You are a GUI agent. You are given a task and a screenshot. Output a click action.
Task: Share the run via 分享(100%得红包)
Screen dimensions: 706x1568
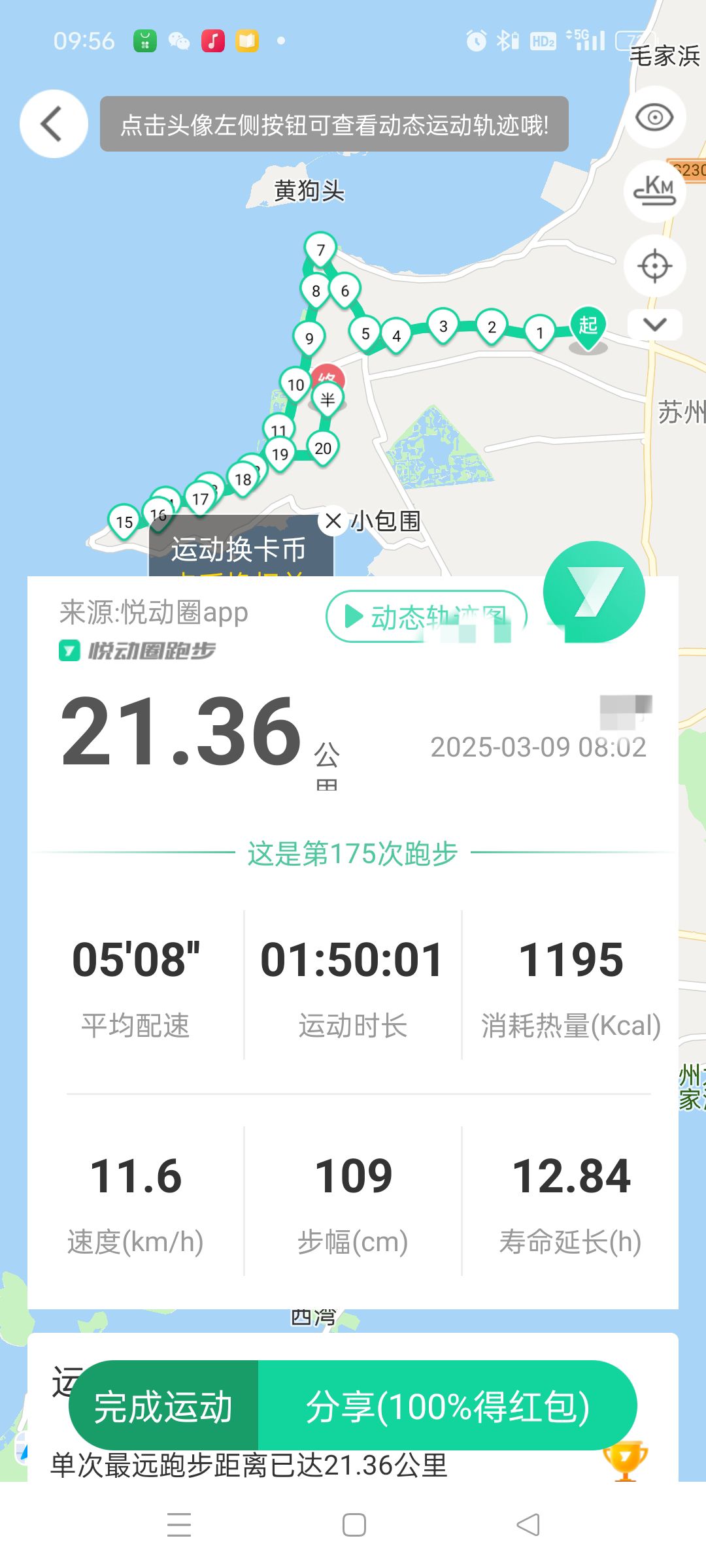[x=448, y=1406]
